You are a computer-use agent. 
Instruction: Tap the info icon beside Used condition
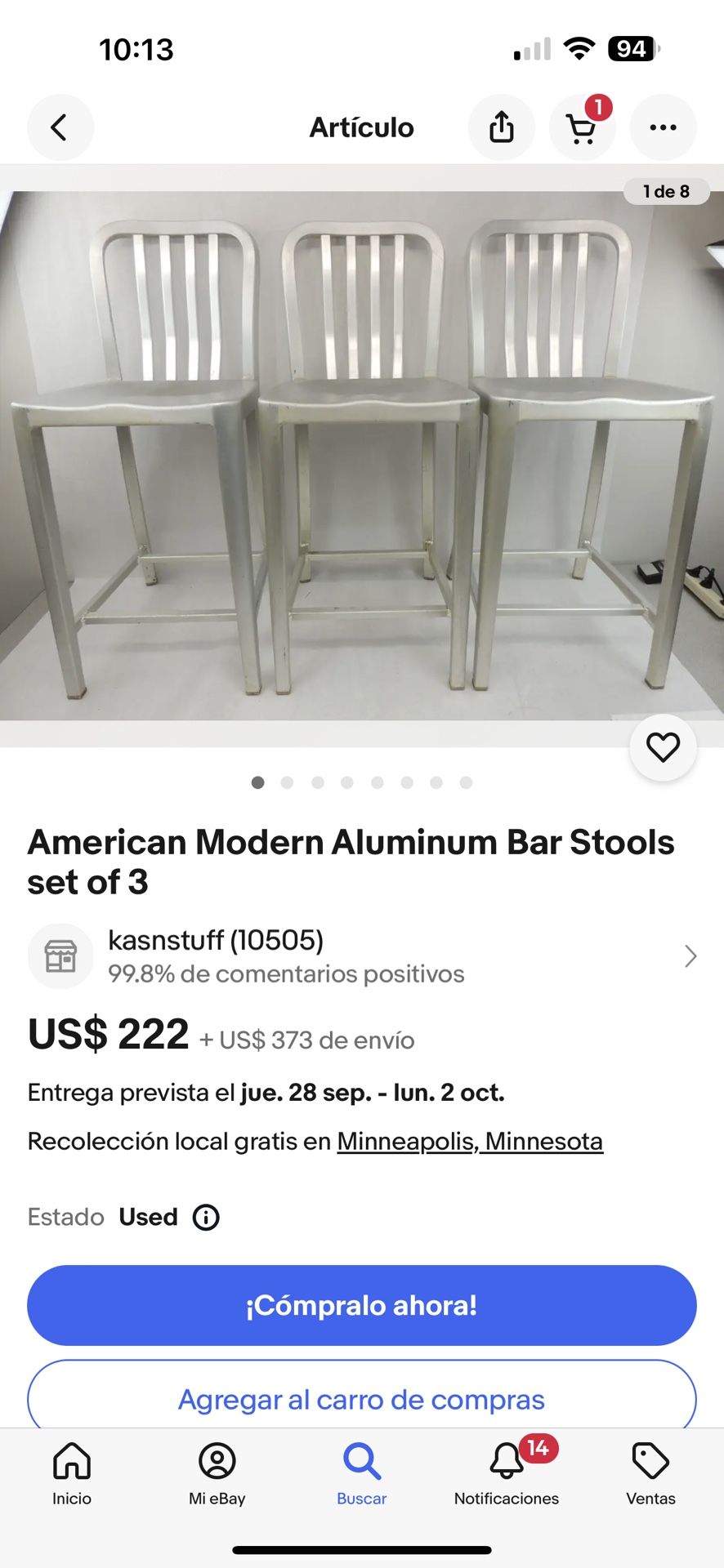click(x=205, y=1217)
